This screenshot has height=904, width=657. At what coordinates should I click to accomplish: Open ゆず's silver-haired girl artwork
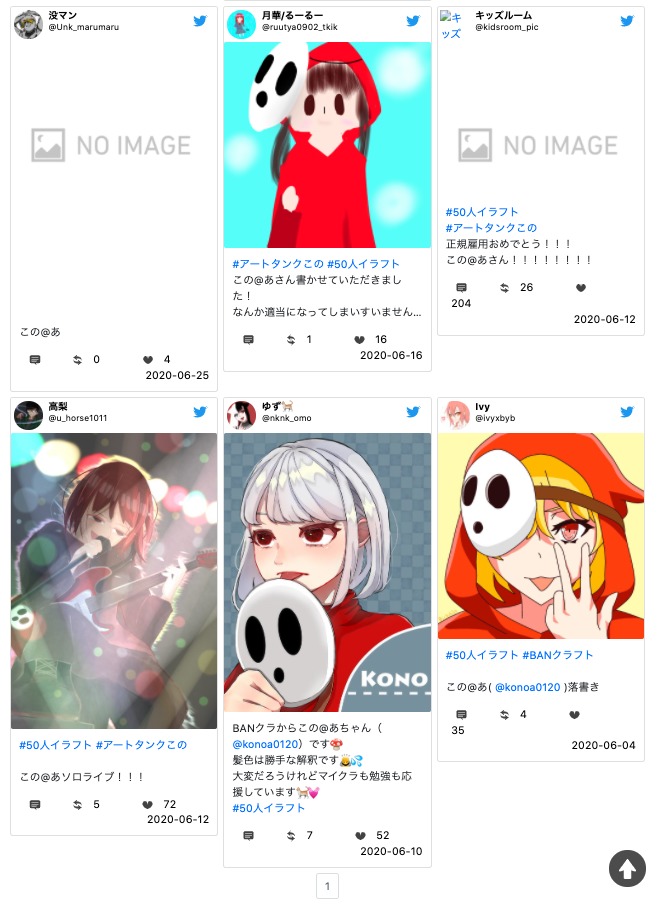[x=327, y=572]
